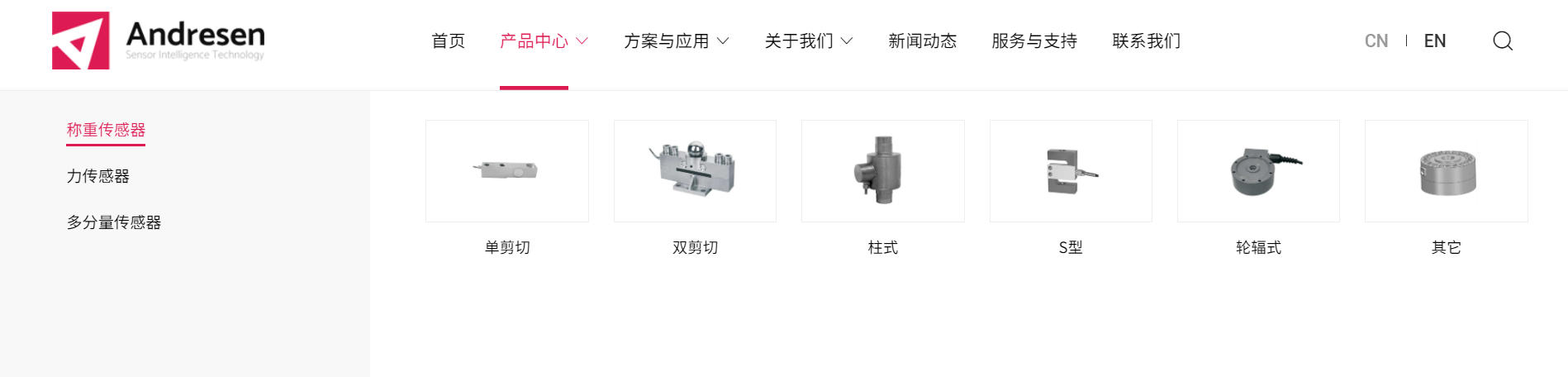Open the S型 product tile
Viewport: 1568px width, 377px height.
pos(1071,171)
